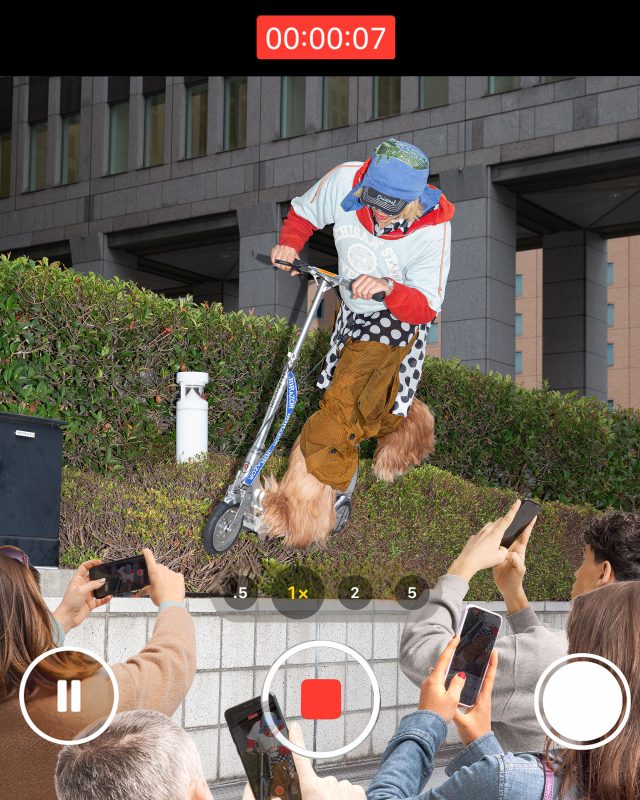Switch to .5 ultra-wide zoom

point(240,593)
